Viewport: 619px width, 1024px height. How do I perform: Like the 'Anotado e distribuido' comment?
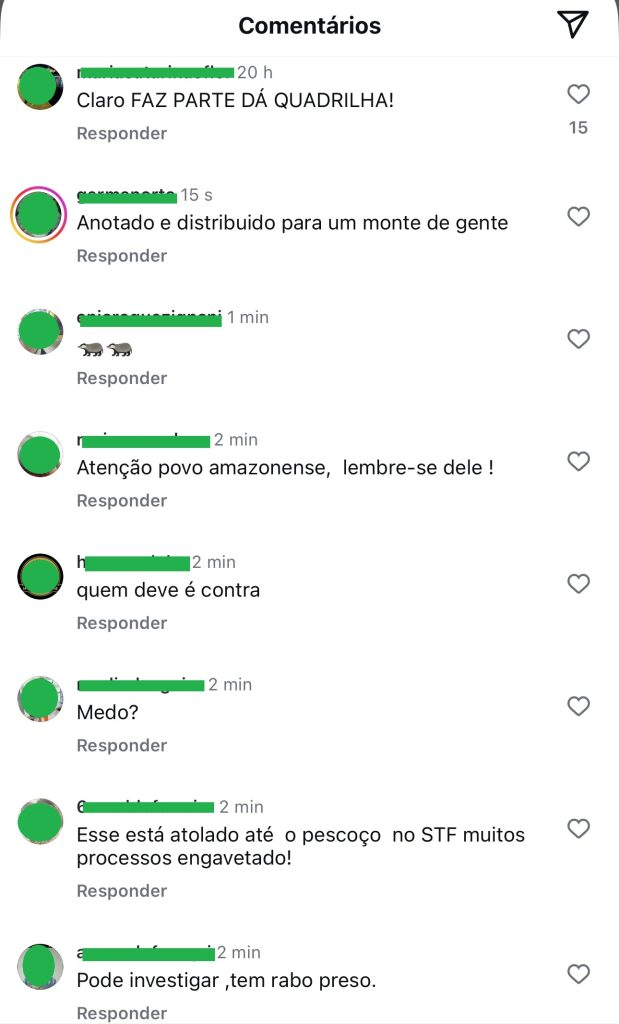click(578, 216)
